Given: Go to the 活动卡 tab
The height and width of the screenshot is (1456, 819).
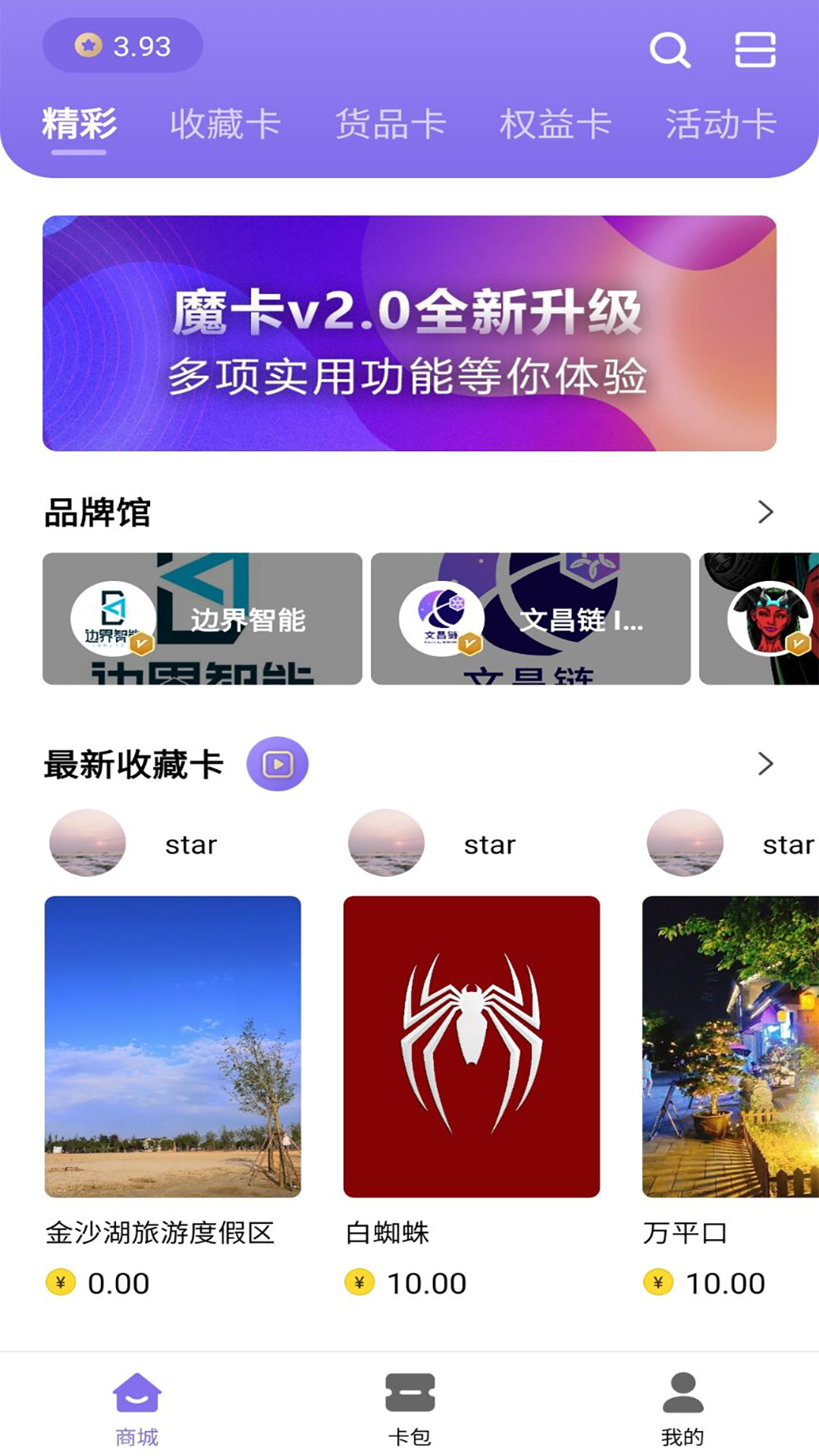Looking at the screenshot, I should coord(721,124).
